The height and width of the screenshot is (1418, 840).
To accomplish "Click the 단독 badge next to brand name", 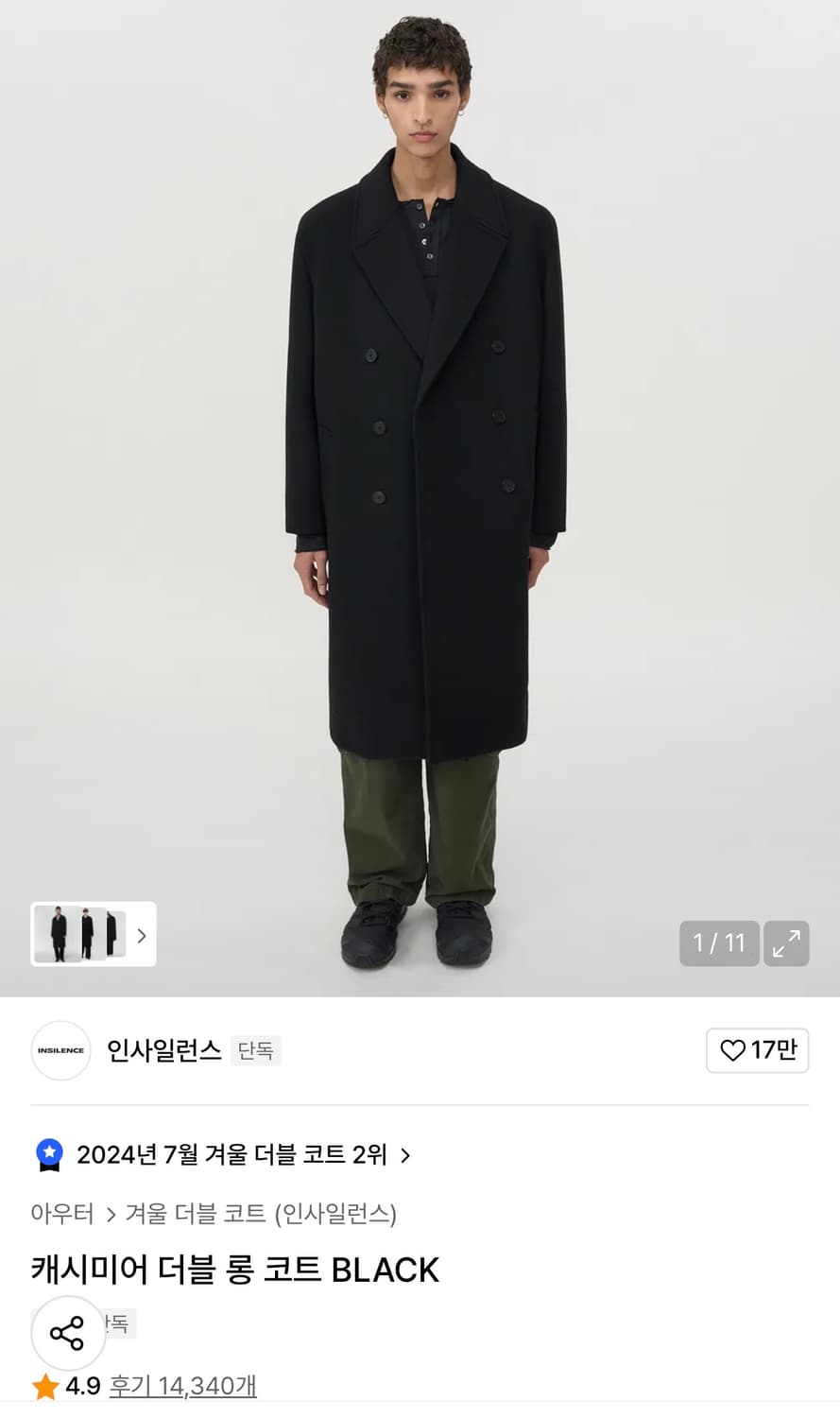I will [x=255, y=1050].
